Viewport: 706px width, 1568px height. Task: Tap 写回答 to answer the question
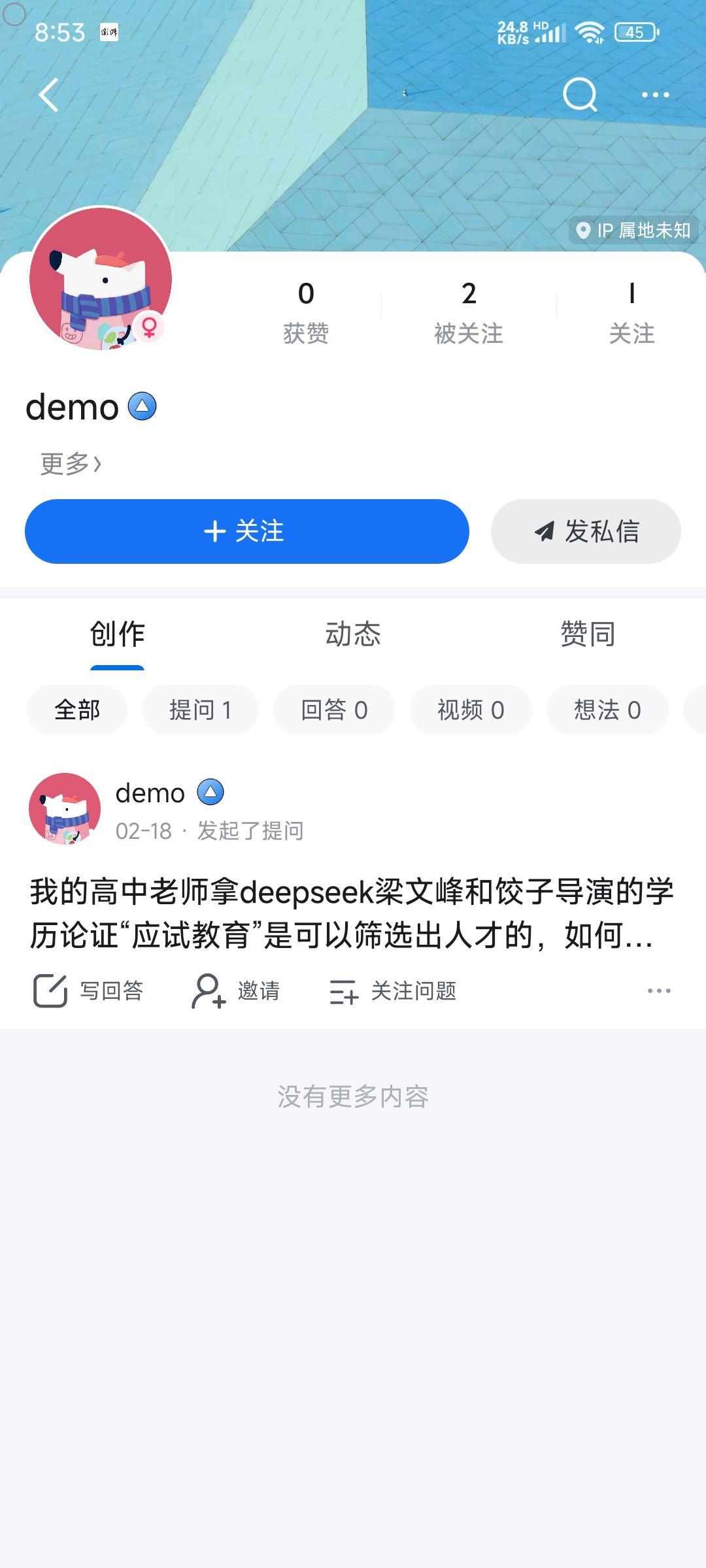88,991
